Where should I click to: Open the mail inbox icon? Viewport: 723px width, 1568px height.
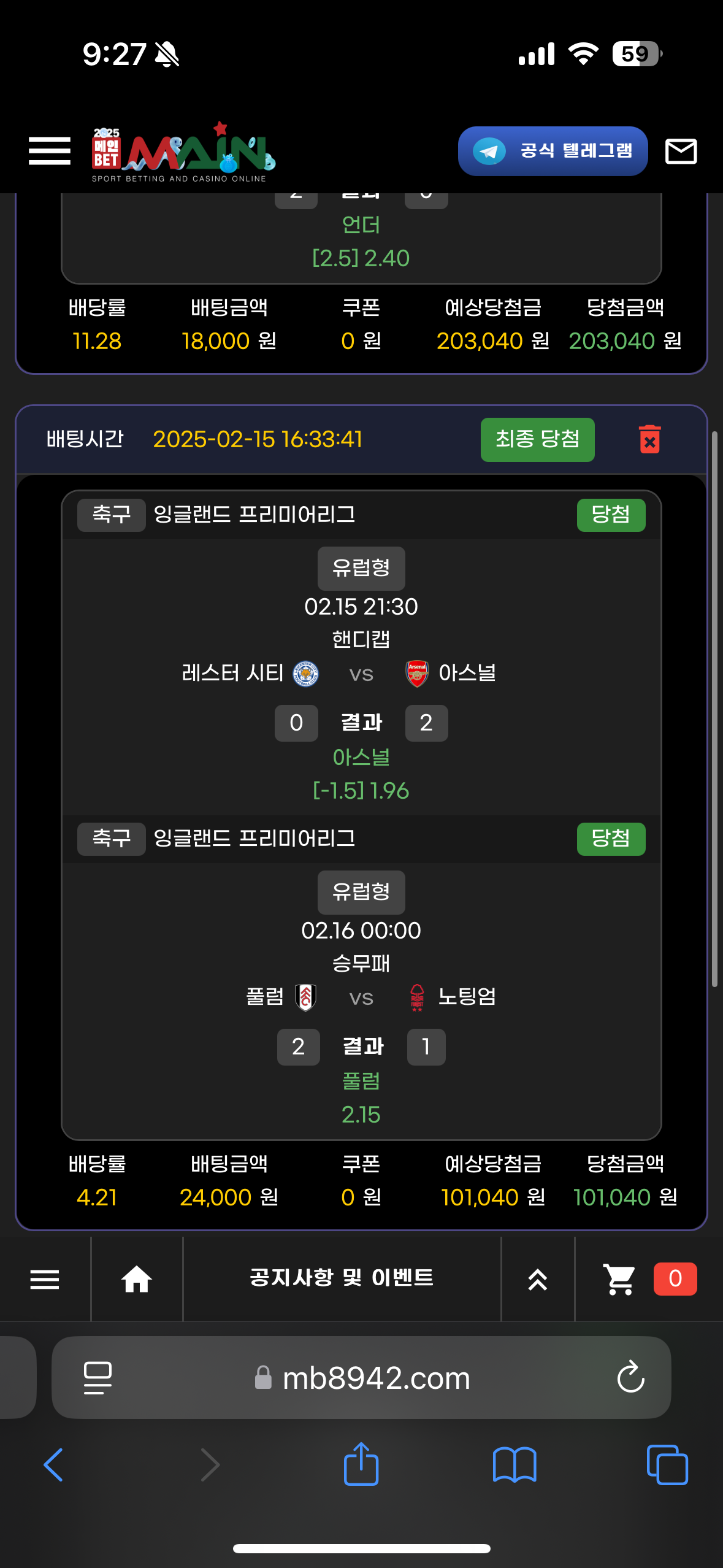point(681,151)
